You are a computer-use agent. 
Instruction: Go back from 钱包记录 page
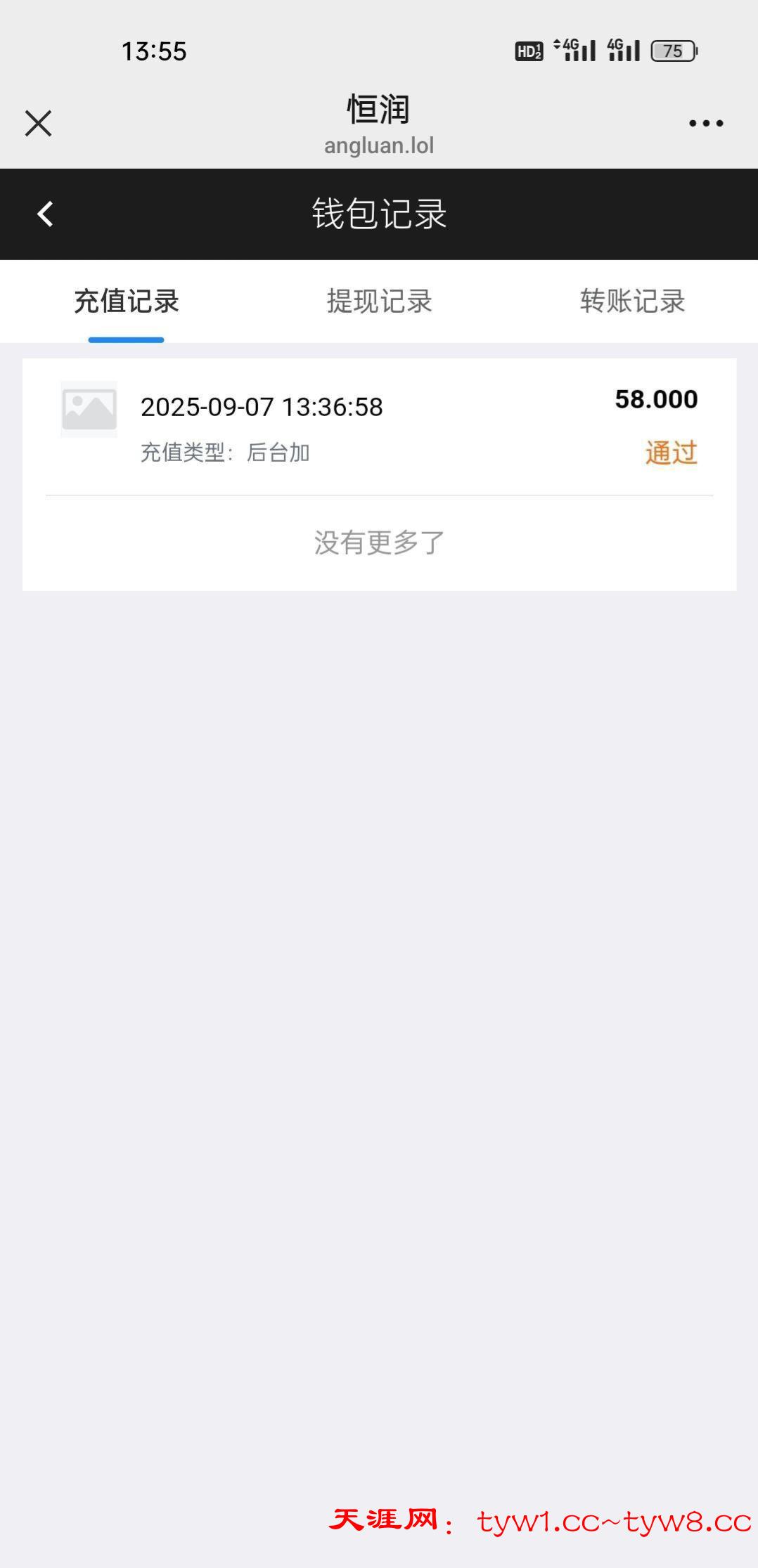coord(45,214)
